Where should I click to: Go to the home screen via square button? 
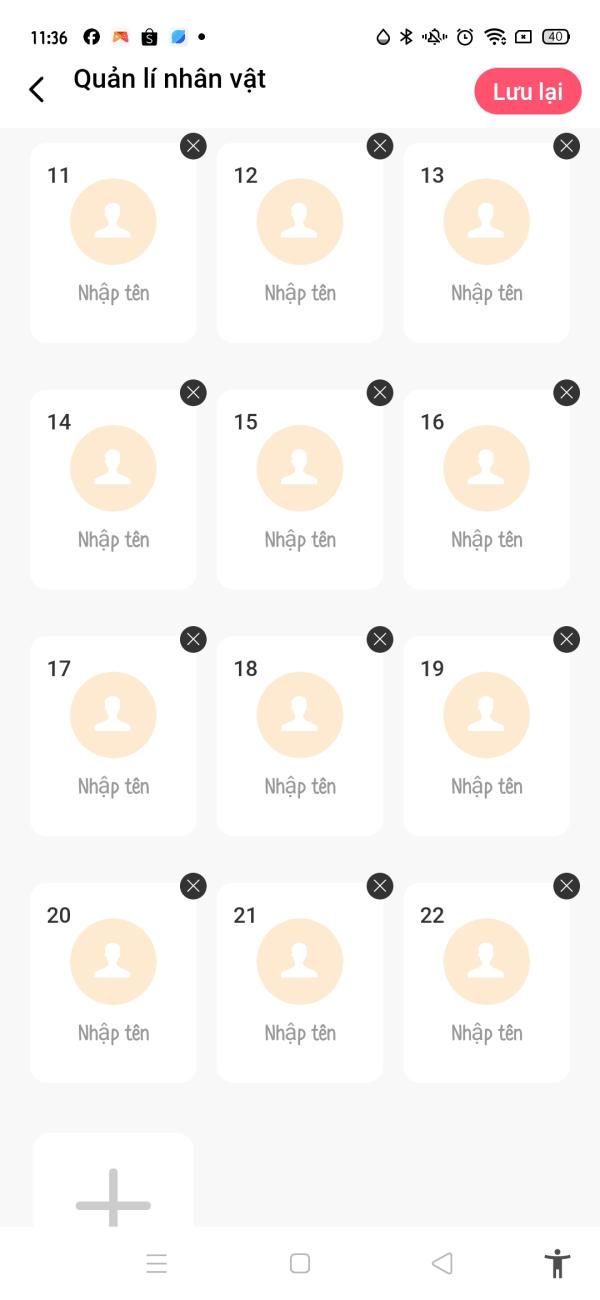[300, 1263]
